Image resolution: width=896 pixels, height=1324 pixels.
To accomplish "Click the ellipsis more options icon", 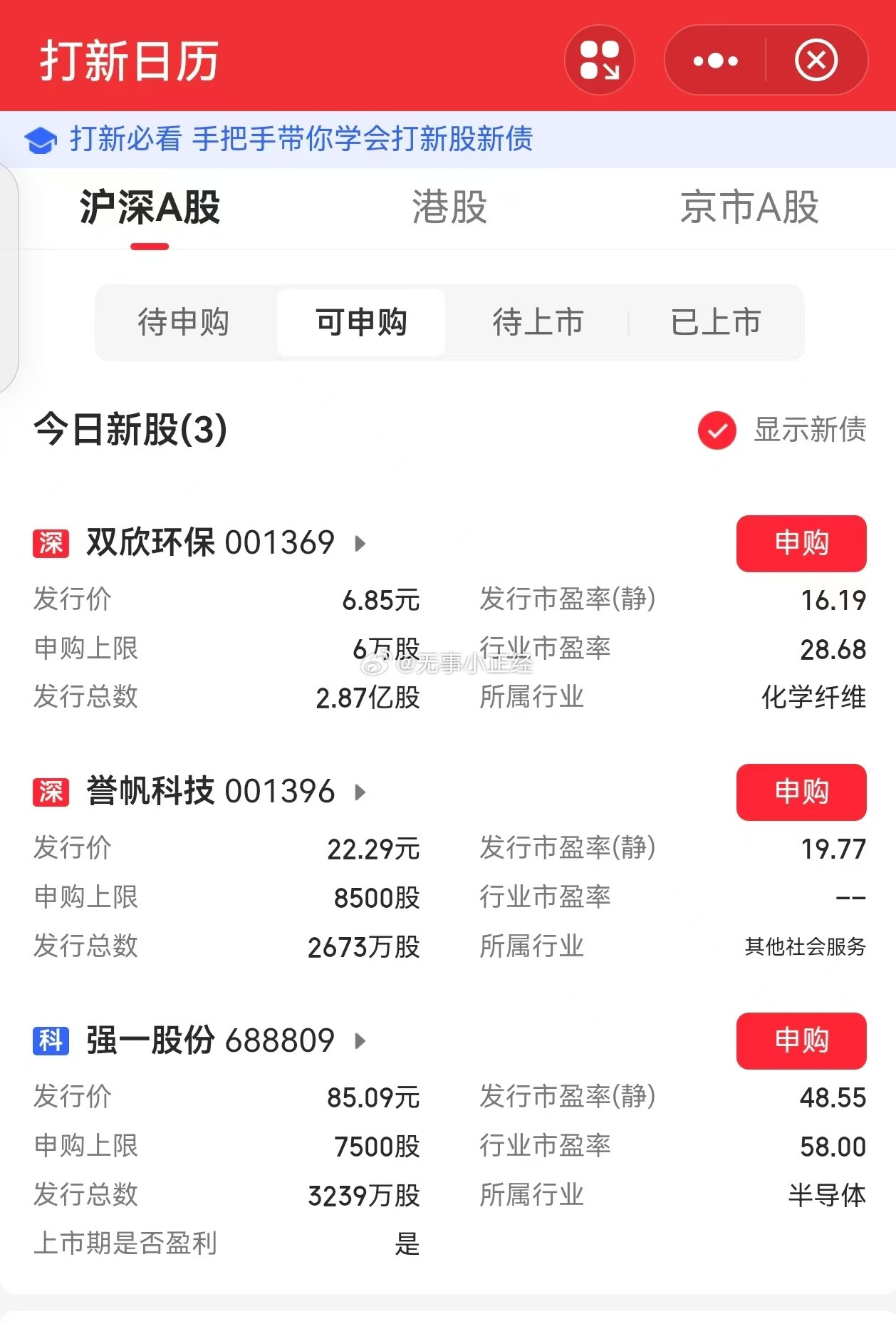I will coord(715,60).
